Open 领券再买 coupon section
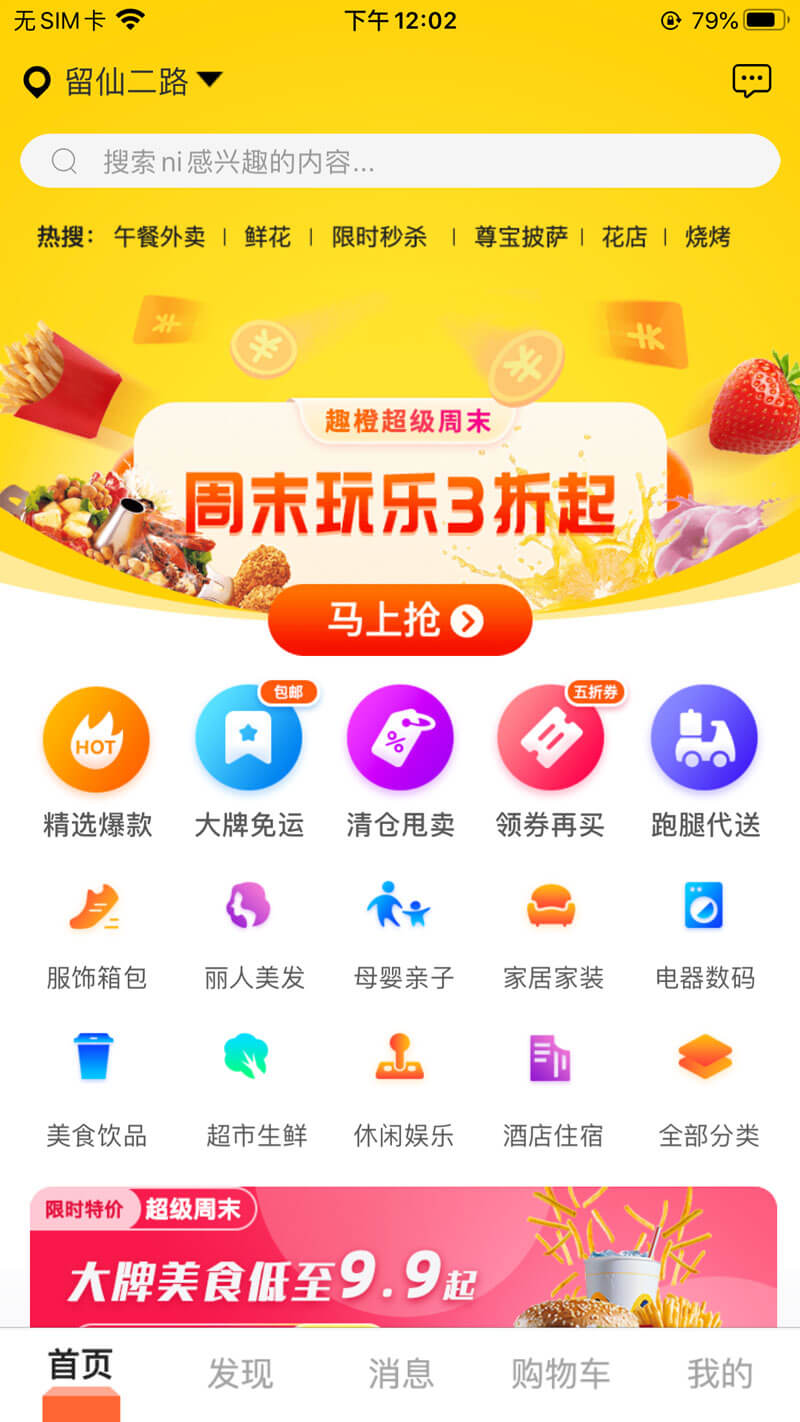The height and width of the screenshot is (1422, 800). coord(551,762)
